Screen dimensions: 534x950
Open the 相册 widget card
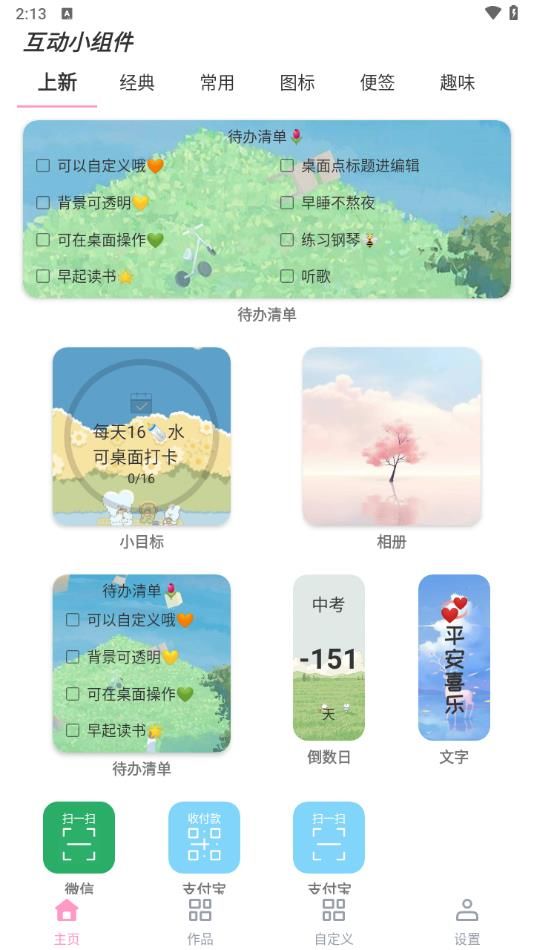[x=392, y=436]
